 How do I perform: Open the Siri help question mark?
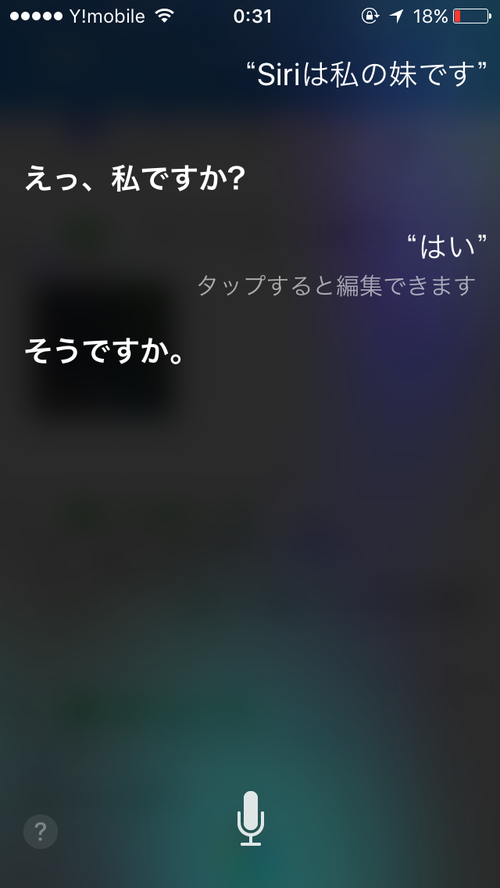pyautogui.click(x=40, y=831)
